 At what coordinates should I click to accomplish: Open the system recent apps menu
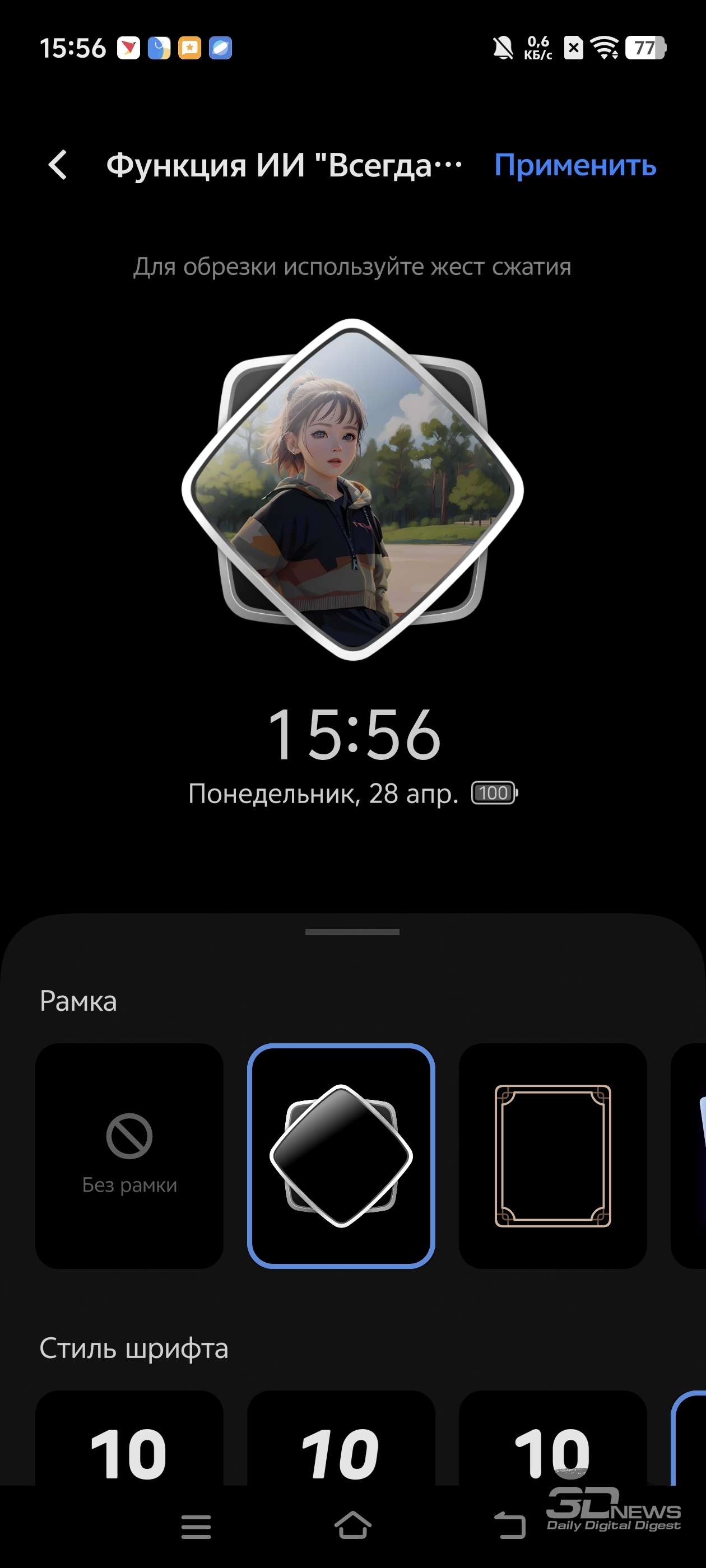pos(196,1527)
